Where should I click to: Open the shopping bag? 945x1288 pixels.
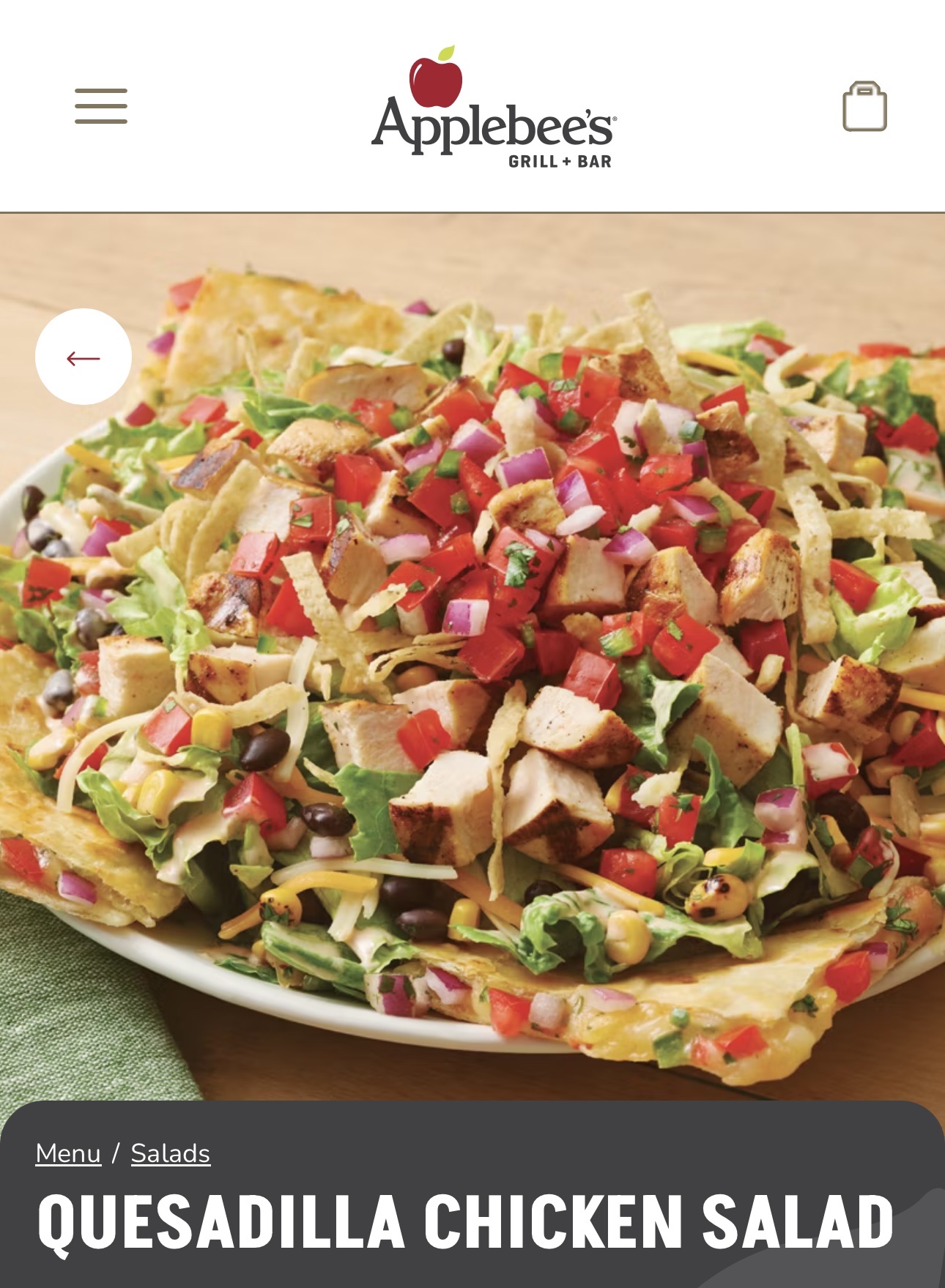point(864,107)
